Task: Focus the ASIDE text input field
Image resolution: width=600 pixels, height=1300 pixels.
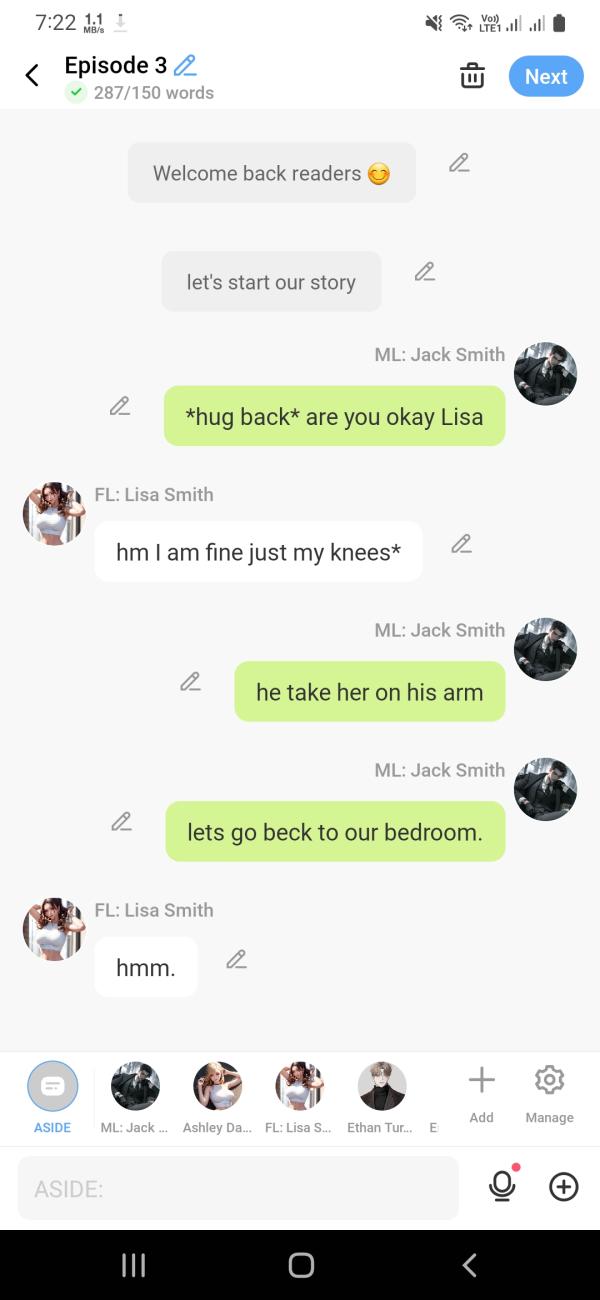Action: point(238,1188)
